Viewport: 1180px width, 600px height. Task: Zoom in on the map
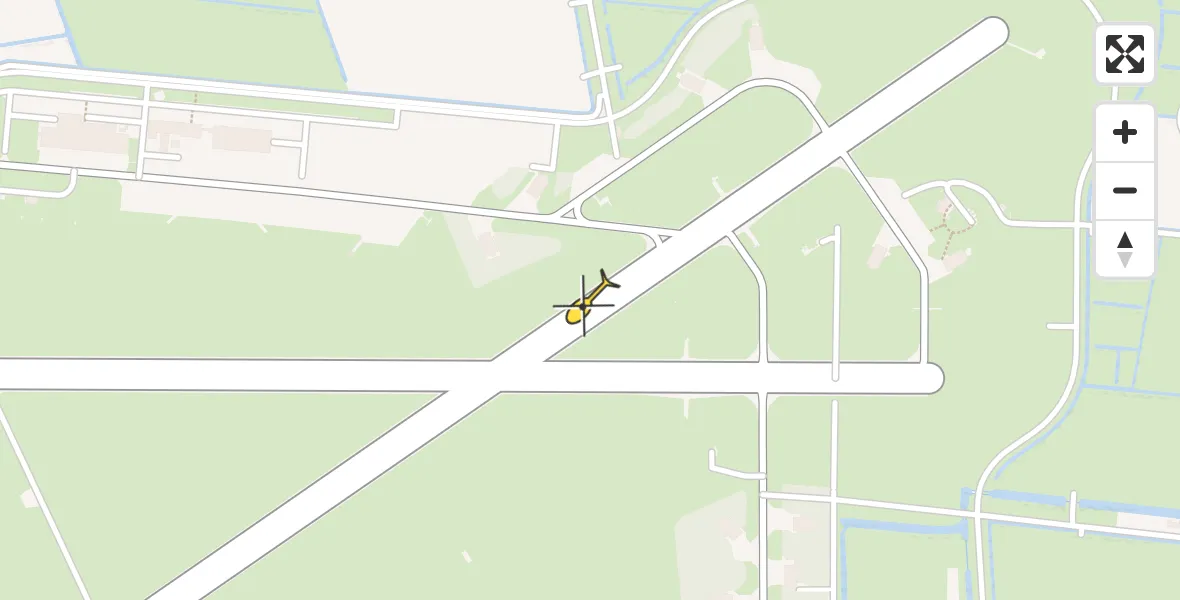pyautogui.click(x=1124, y=132)
